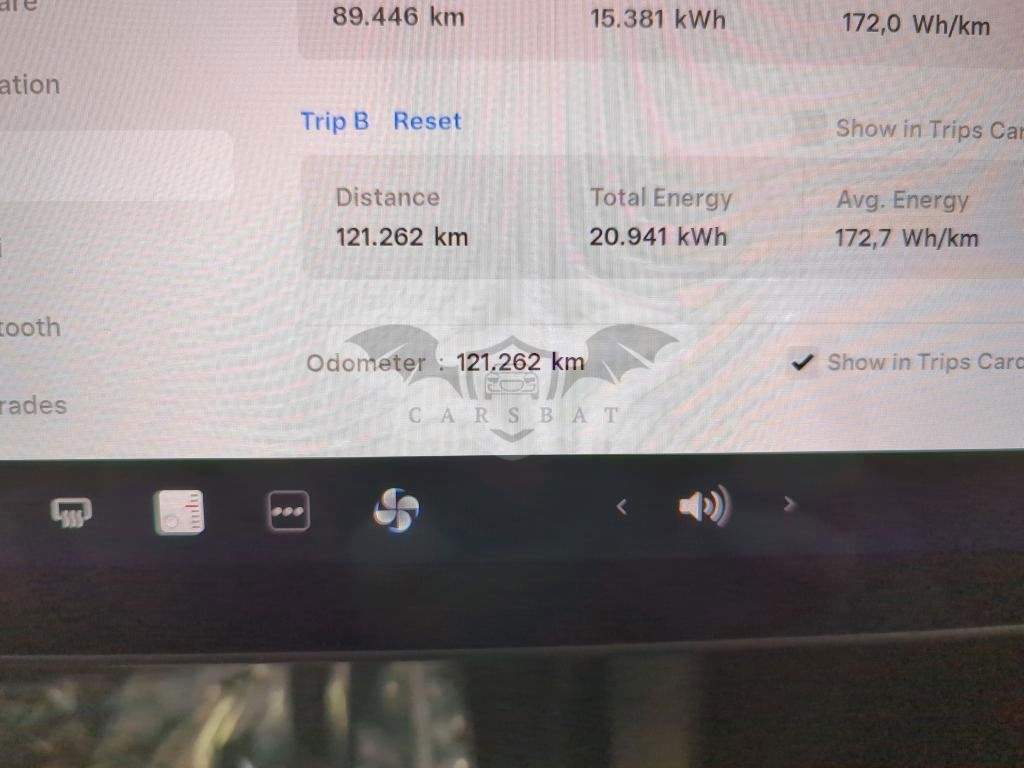The height and width of the screenshot is (768, 1024).
Task: Rename trip via the Trip B link
Action: (335, 122)
